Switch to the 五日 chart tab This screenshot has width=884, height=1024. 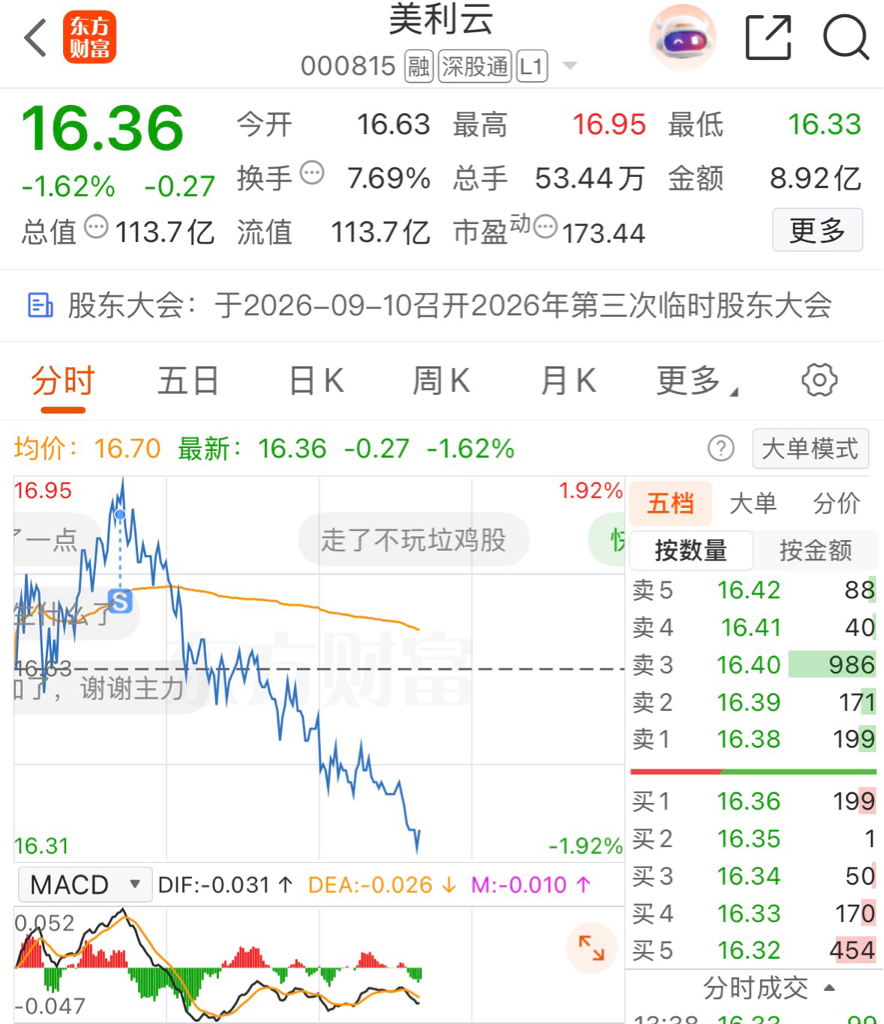tap(188, 381)
